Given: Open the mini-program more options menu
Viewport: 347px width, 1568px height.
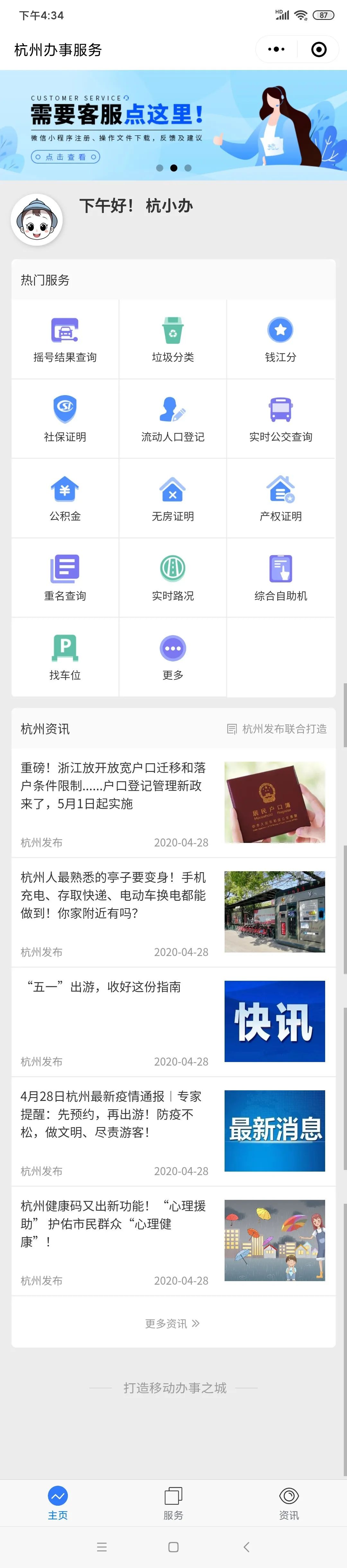Looking at the screenshot, I should point(276,49).
